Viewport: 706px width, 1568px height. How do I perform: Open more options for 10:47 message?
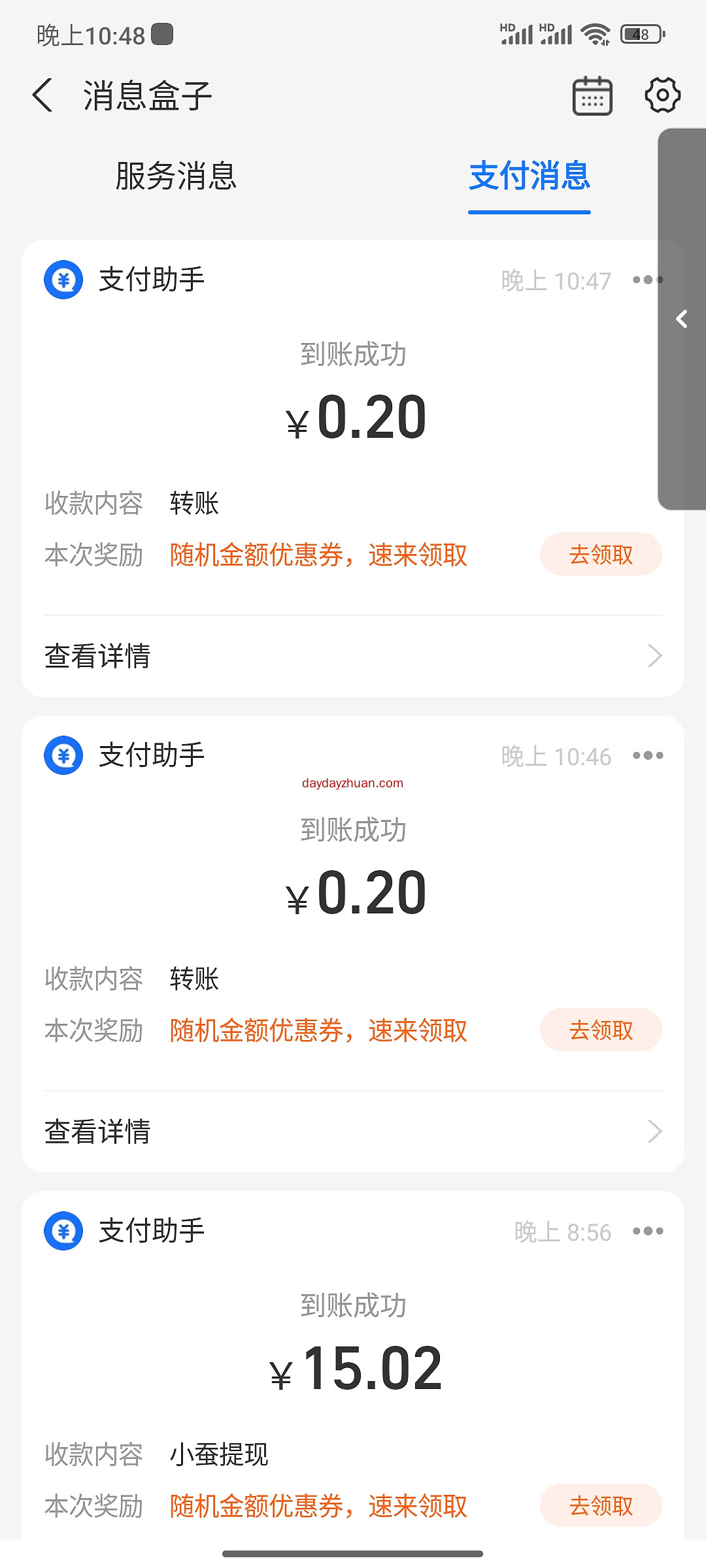coord(647,280)
